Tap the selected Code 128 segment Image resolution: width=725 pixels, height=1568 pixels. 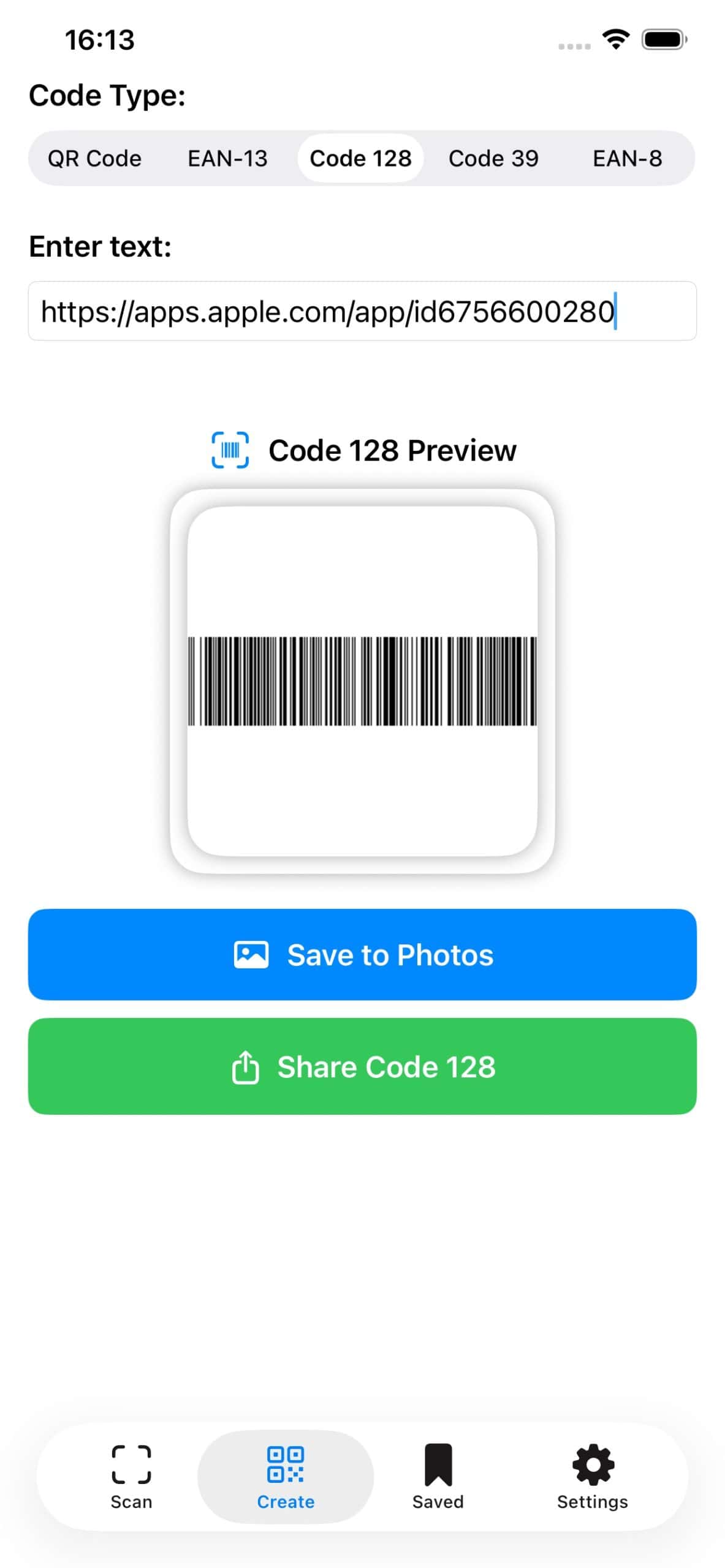(x=360, y=158)
